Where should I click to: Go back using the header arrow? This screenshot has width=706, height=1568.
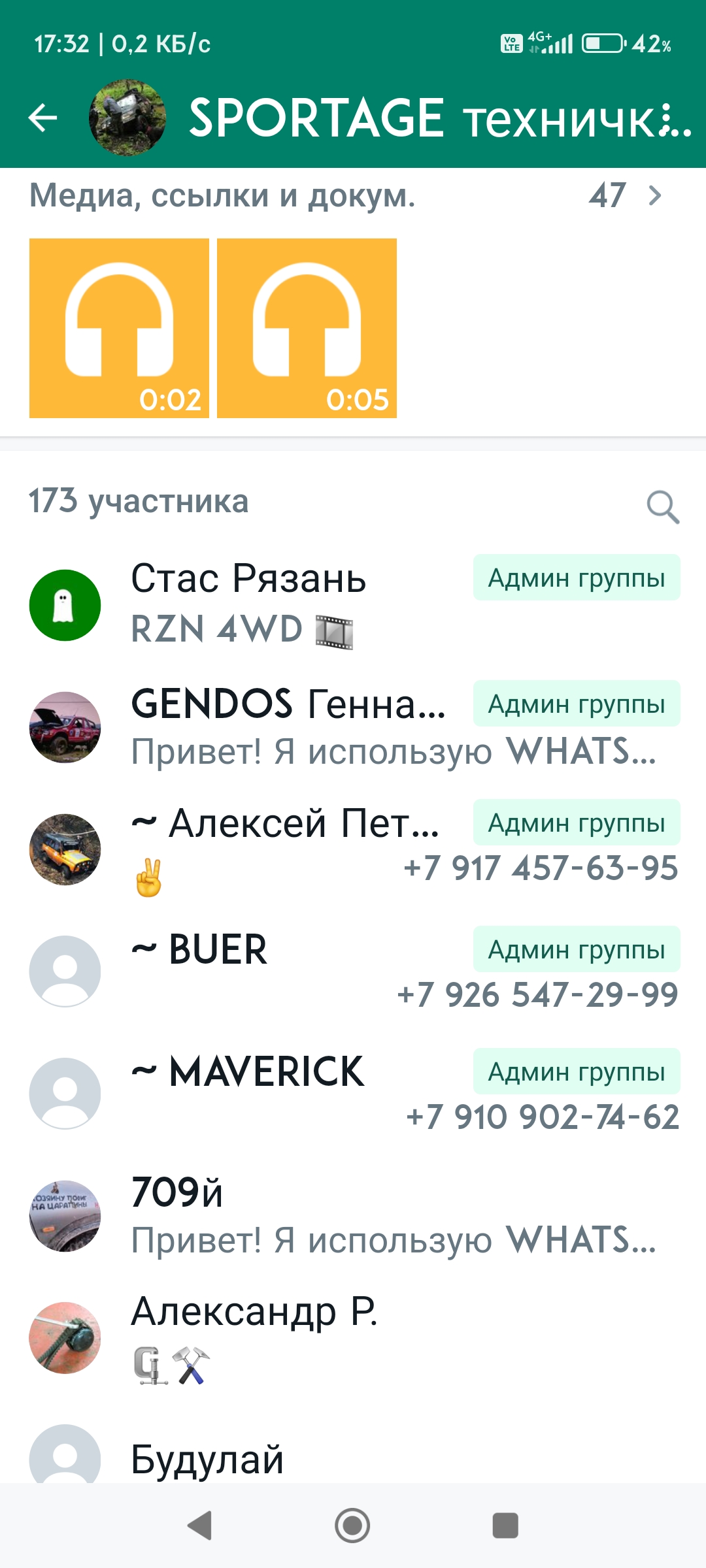click(43, 118)
